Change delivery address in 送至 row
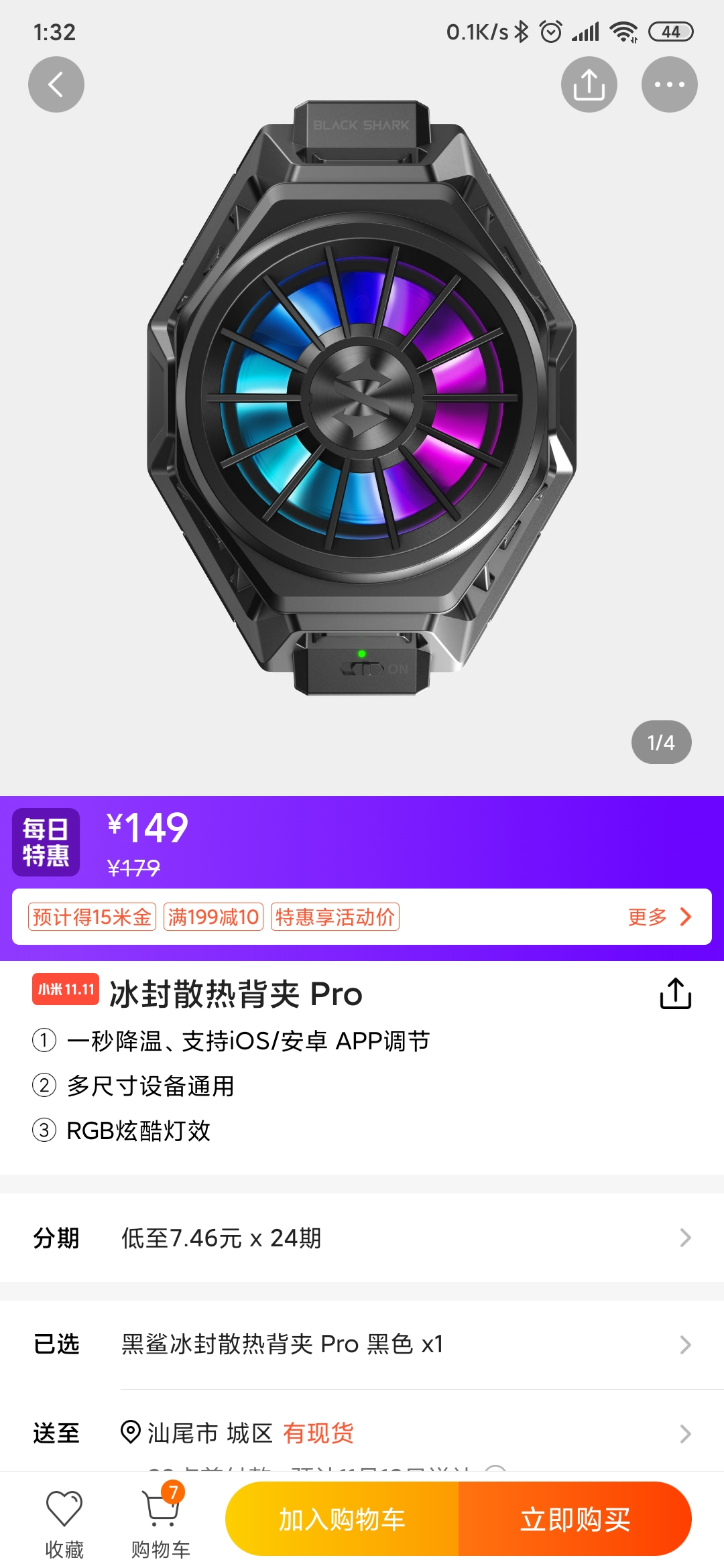This screenshot has width=724, height=1568. click(362, 1433)
